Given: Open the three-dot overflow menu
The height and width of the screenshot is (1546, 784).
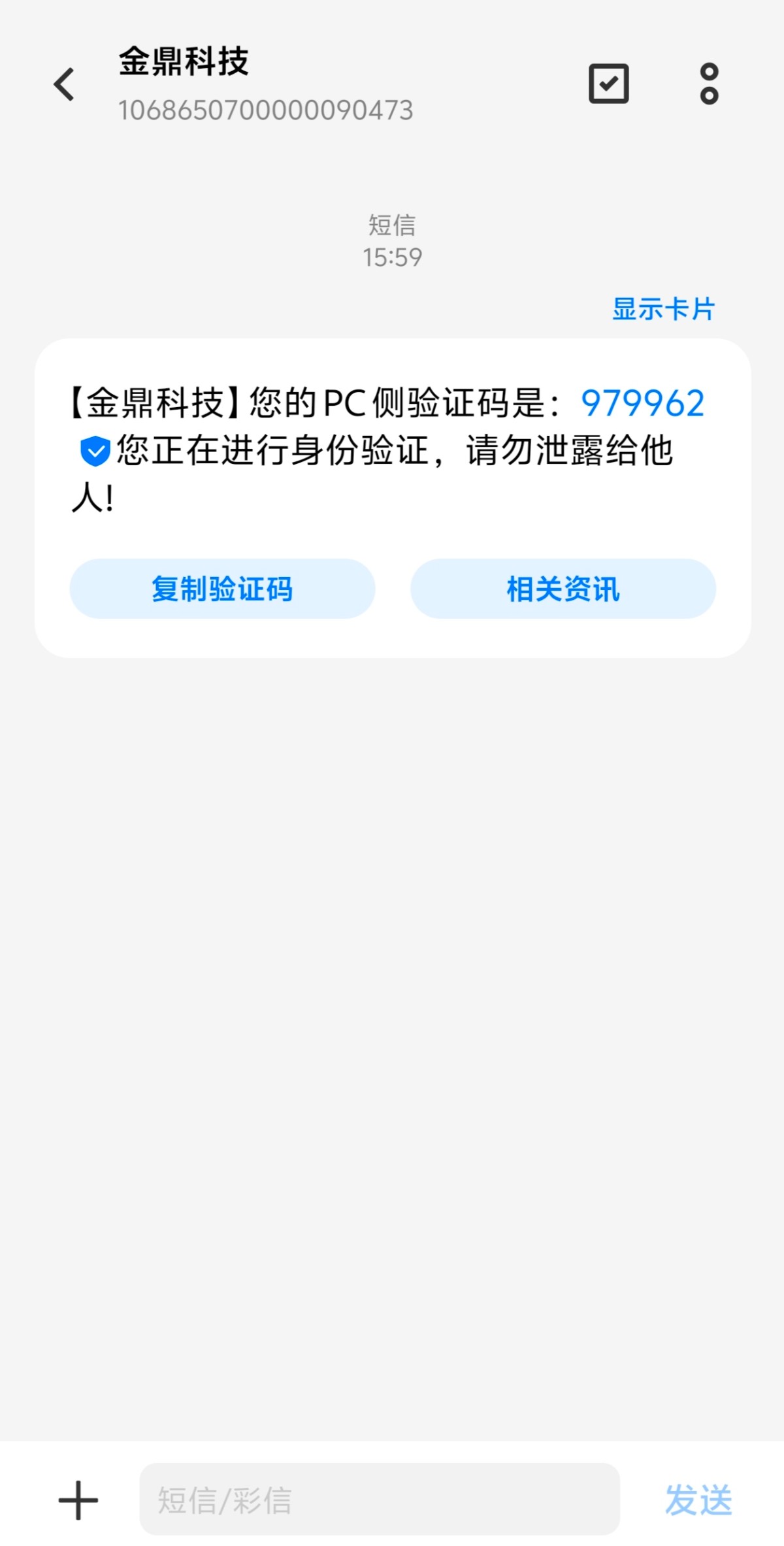Looking at the screenshot, I should coord(709,84).
